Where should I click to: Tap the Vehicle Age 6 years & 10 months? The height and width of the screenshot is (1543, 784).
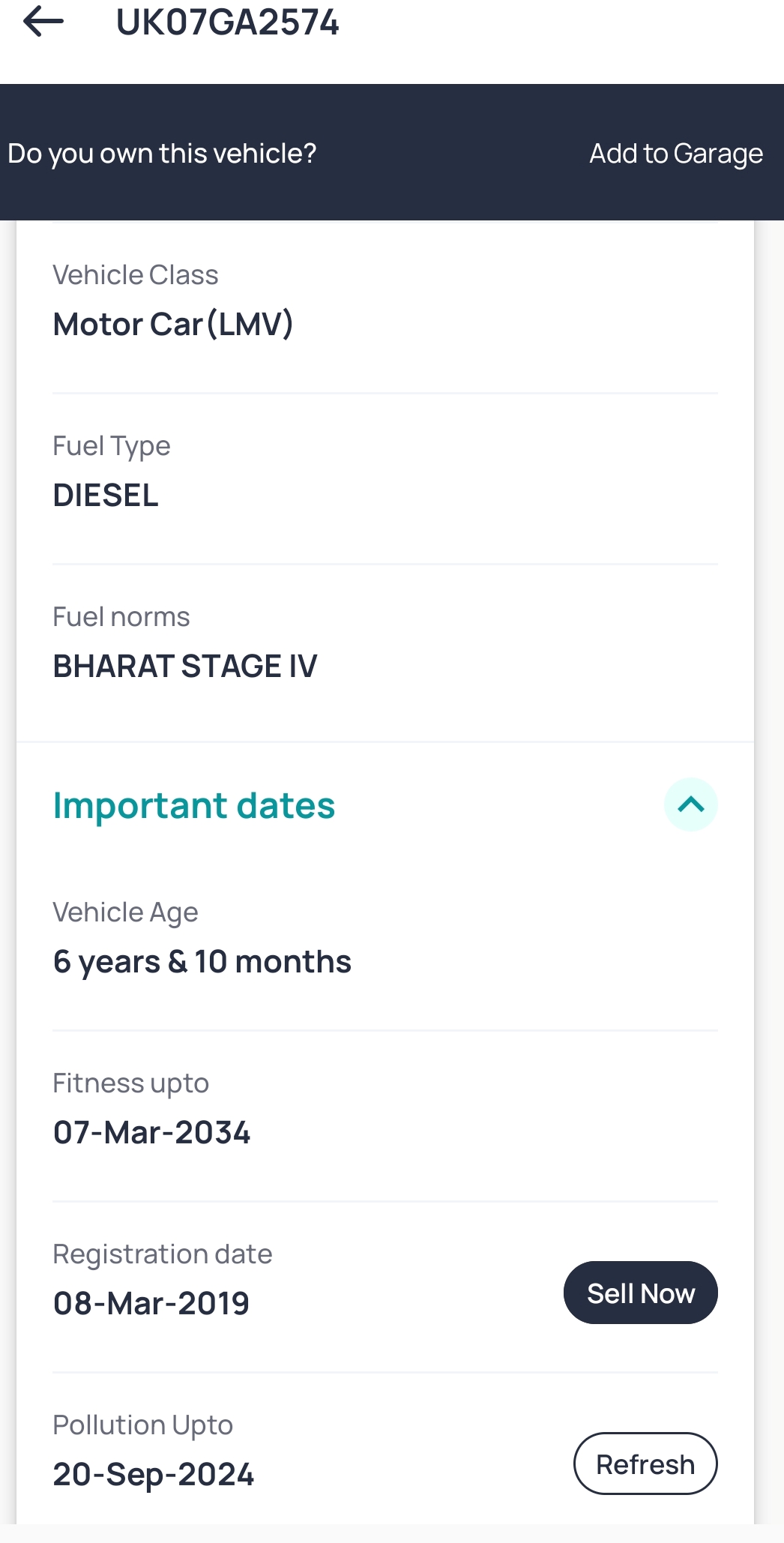[x=202, y=961]
